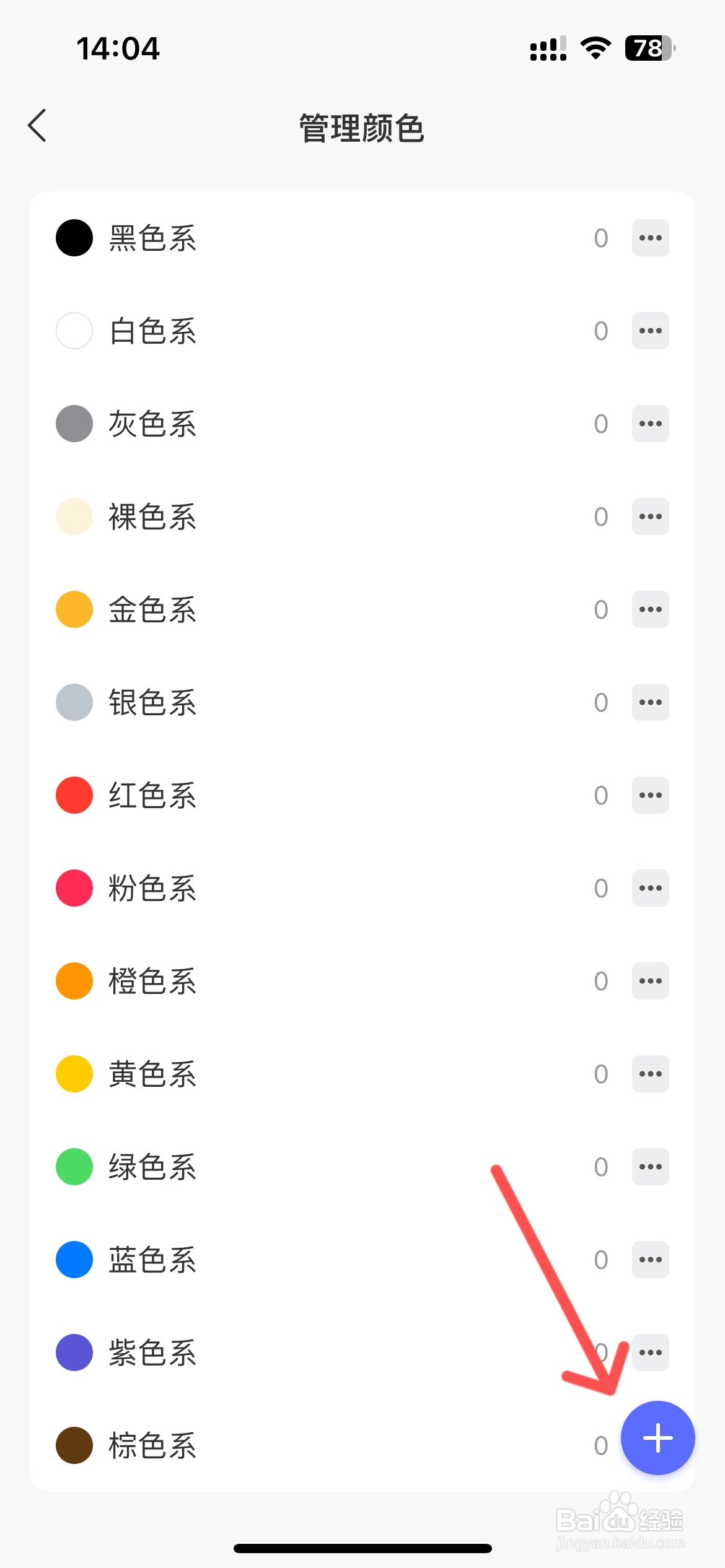This screenshot has width=725, height=1568.
Task: Open more options for 绿色系
Action: coord(650,1167)
